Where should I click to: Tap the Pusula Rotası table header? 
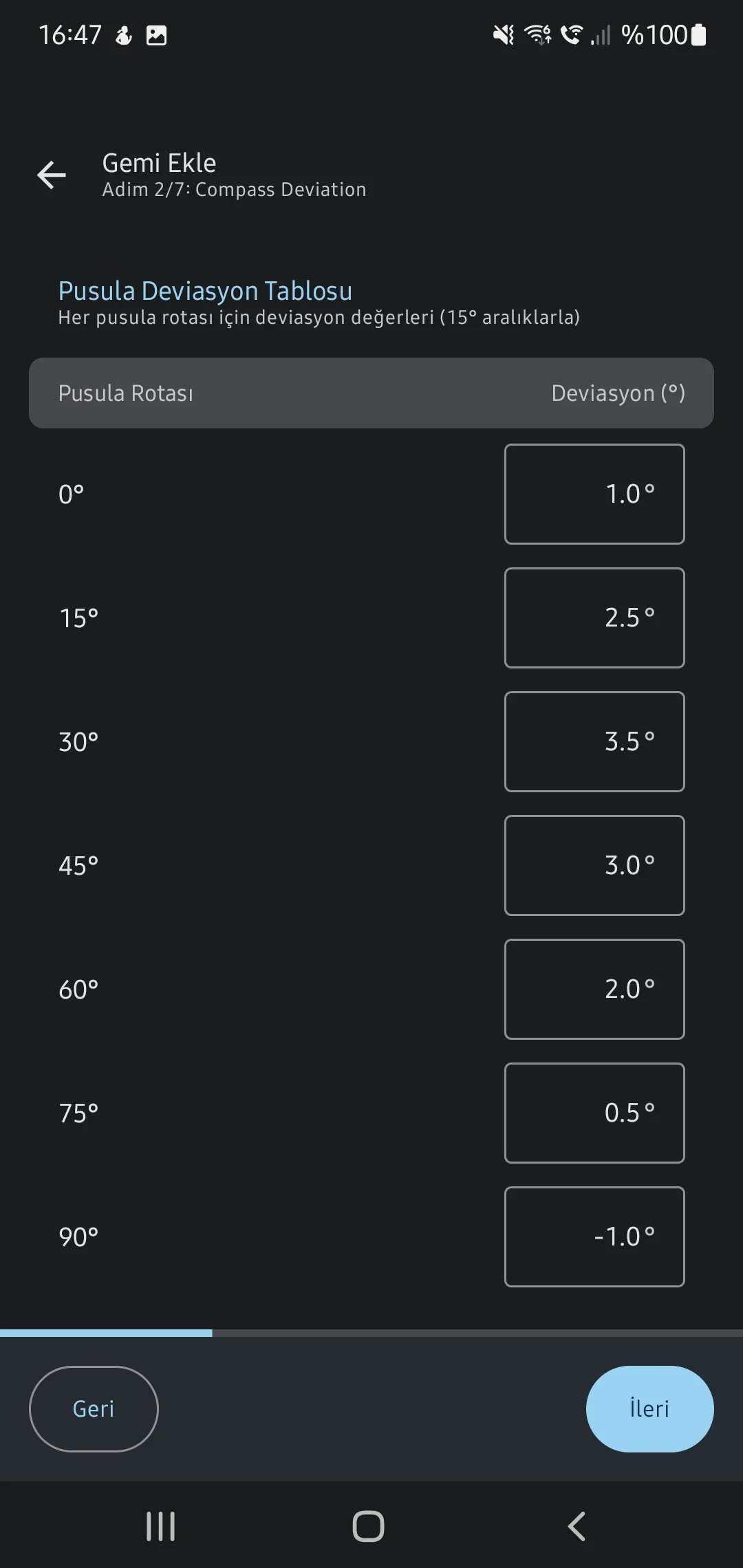127,393
